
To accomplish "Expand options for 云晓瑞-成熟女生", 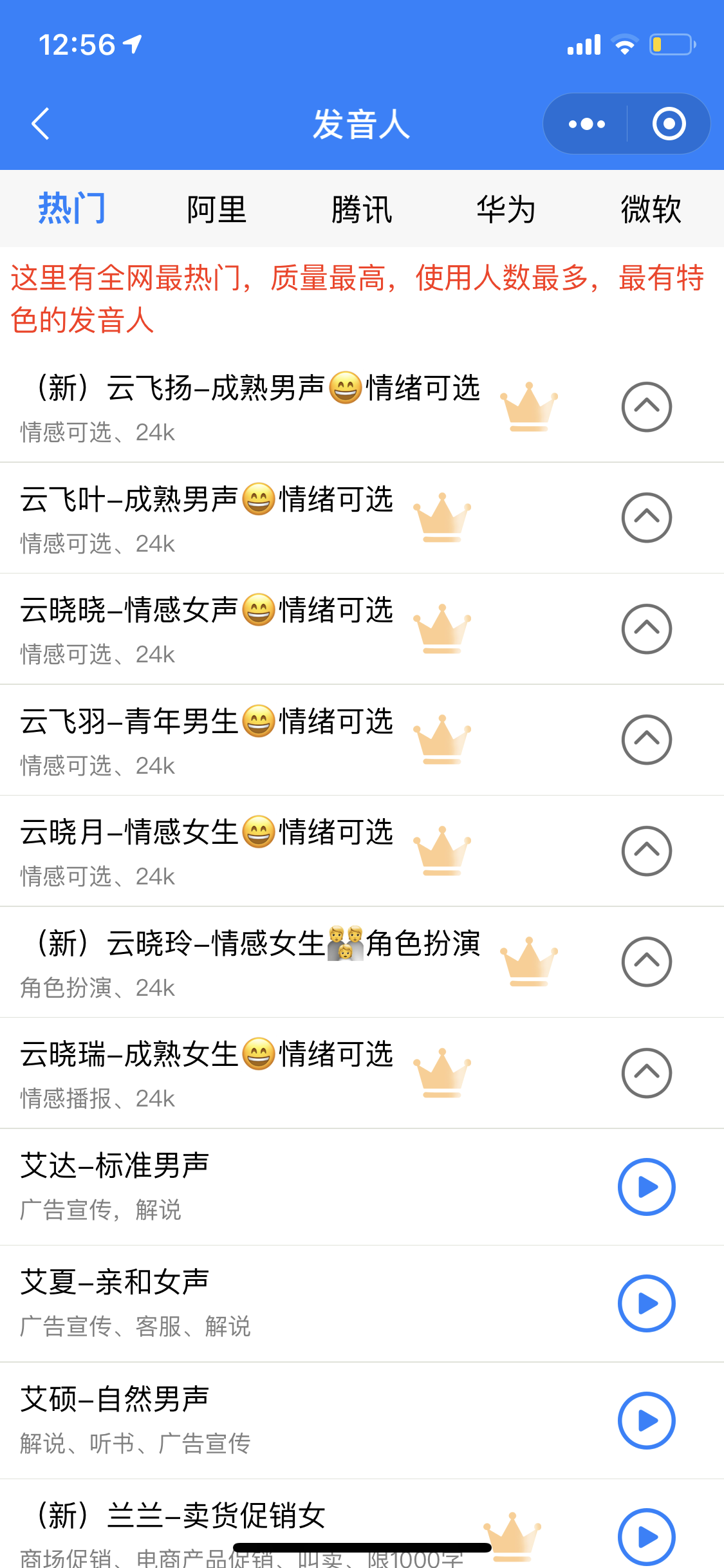I will 647,1073.
